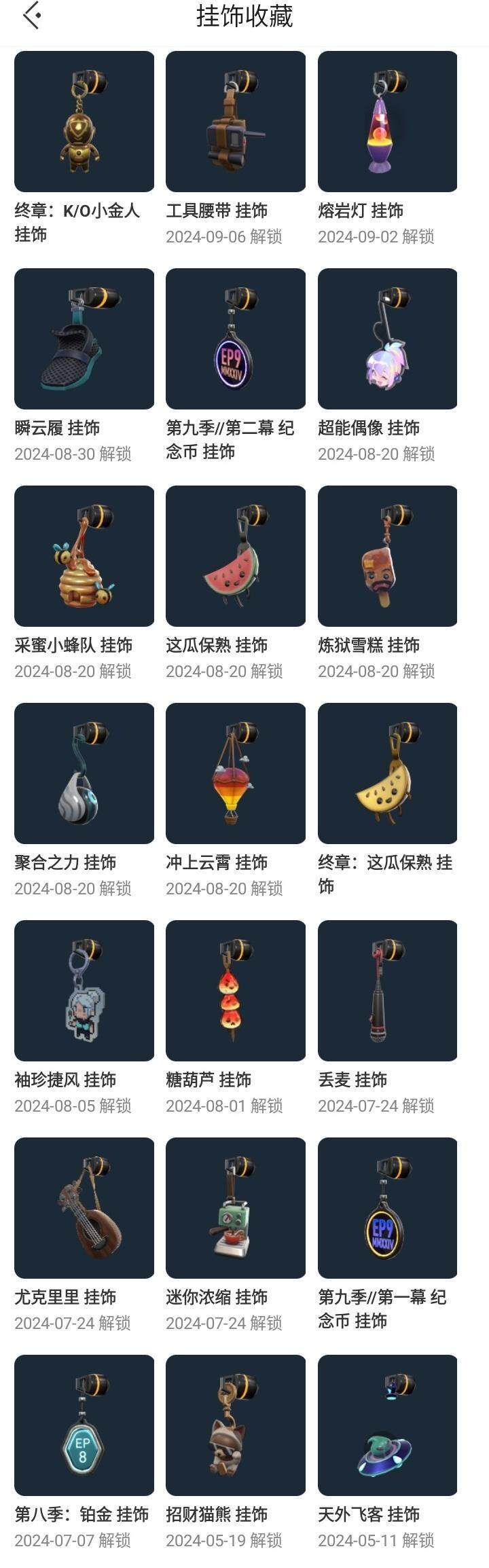Select the 瞬云履 挂饰 sneaker charm
Screen dimensions: 489x1568
pyautogui.click(x=84, y=339)
